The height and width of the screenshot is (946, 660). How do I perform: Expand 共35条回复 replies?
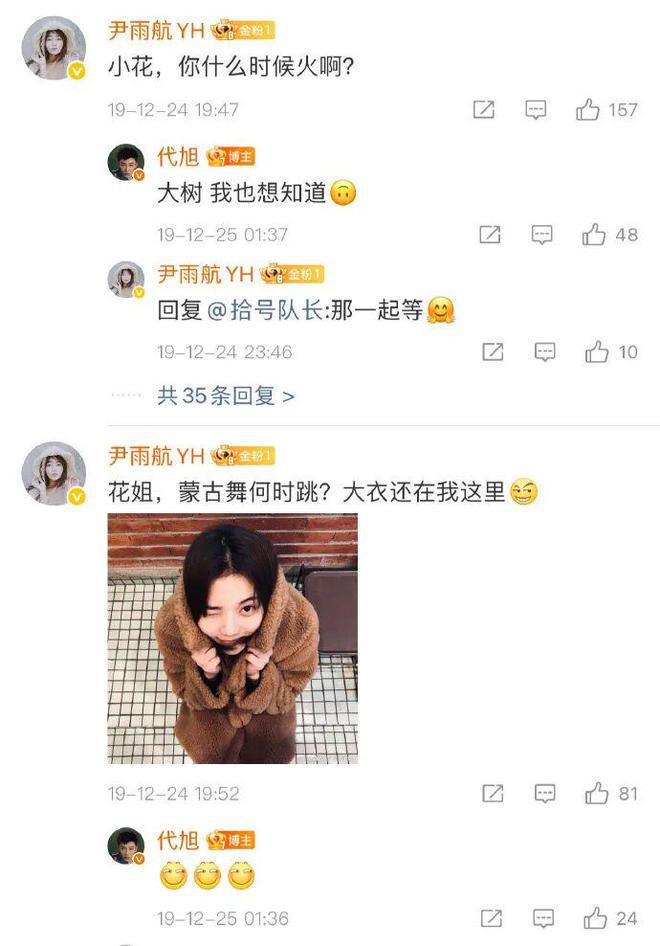tap(226, 396)
